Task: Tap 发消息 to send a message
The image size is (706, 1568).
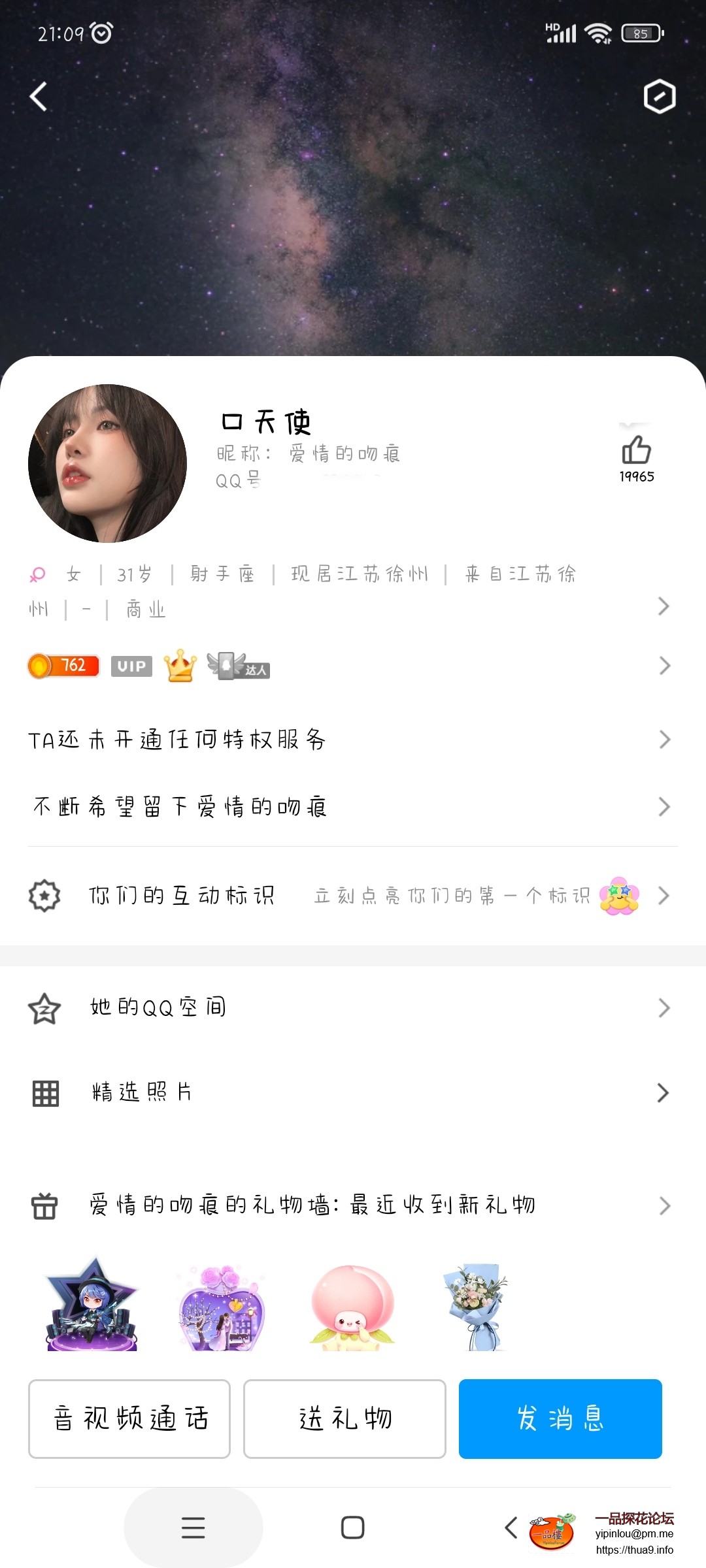Action: coord(560,1418)
